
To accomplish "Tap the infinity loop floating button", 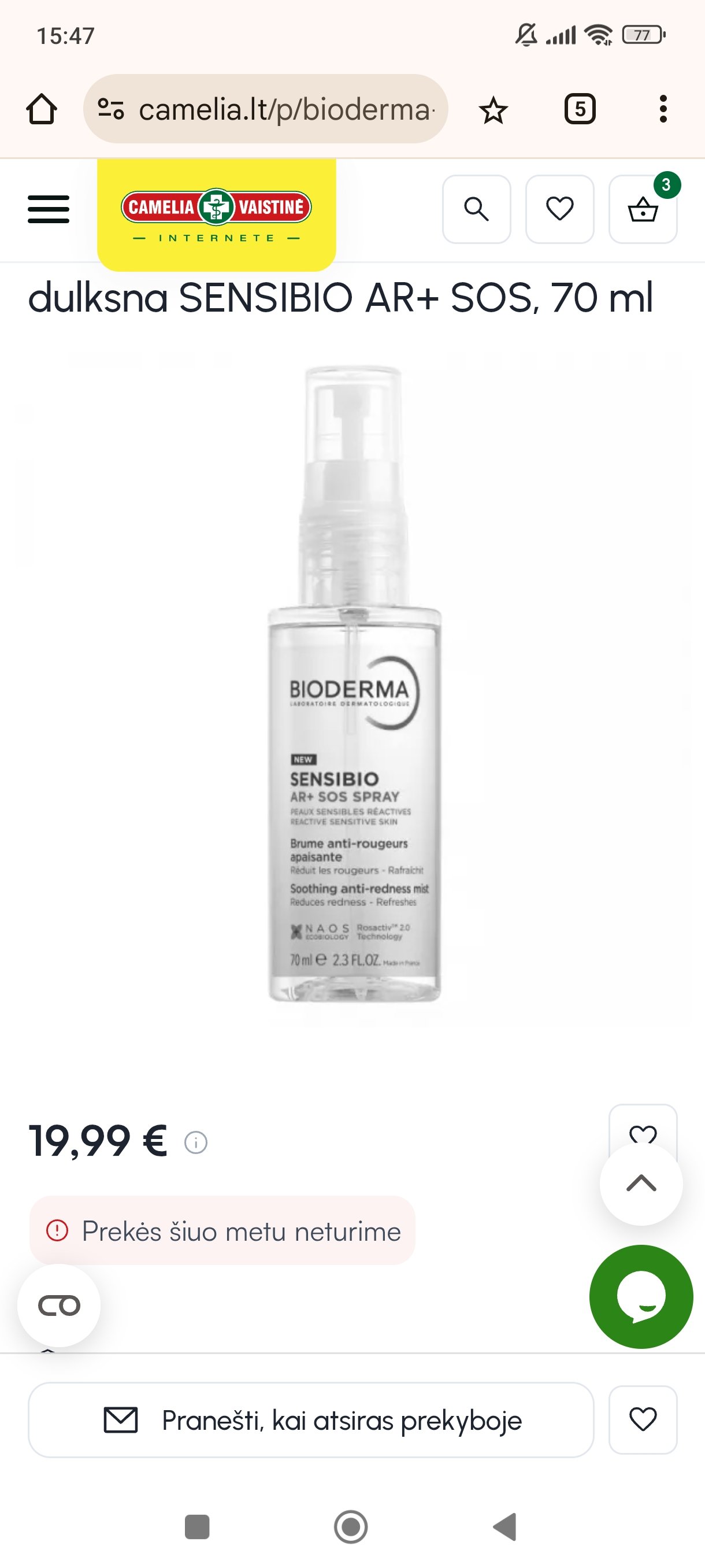I will [x=59, y=1306].
